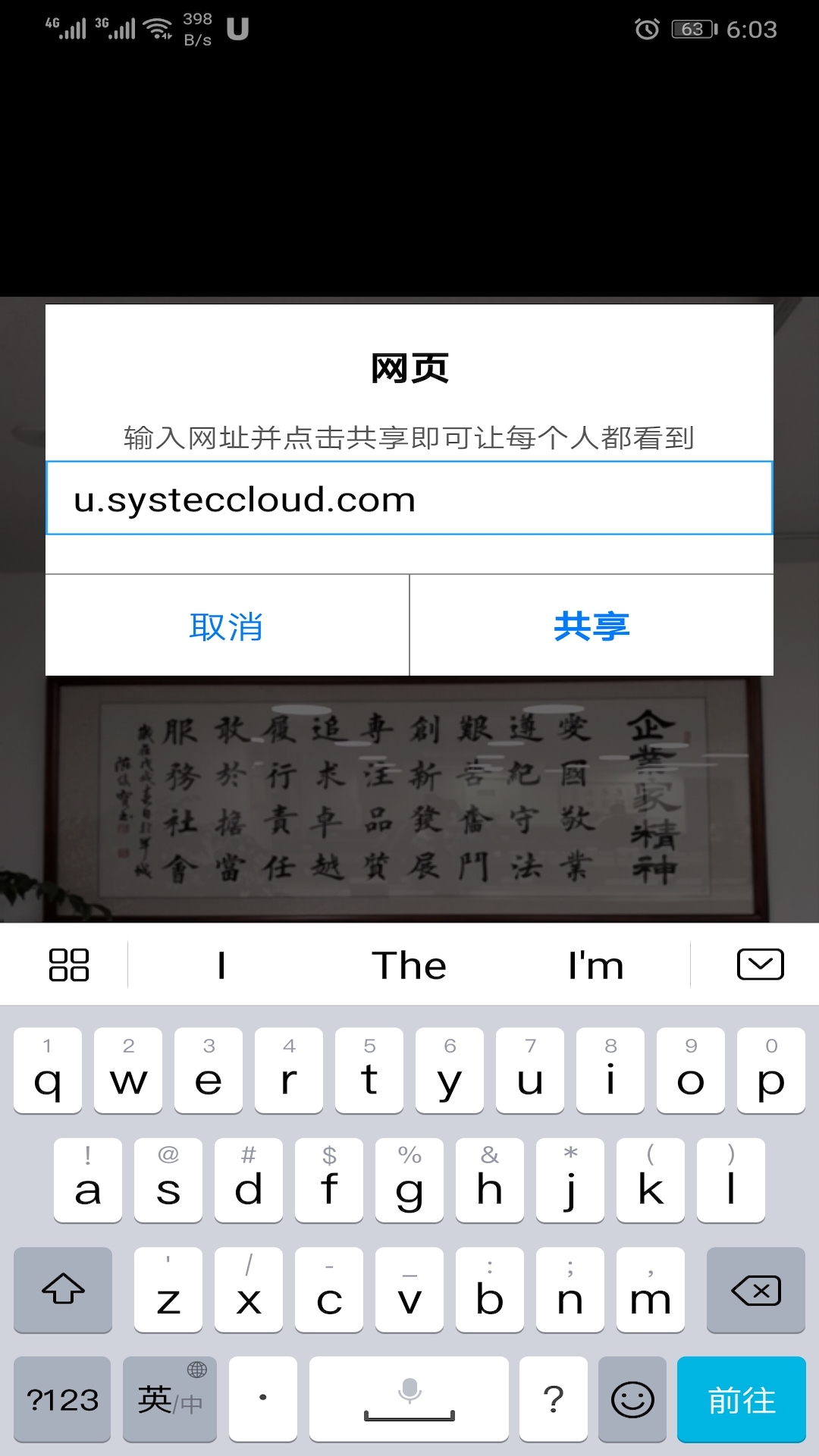Open the emoji keyboard
The image size is (819, 1456).
(x=632, y=1399)
